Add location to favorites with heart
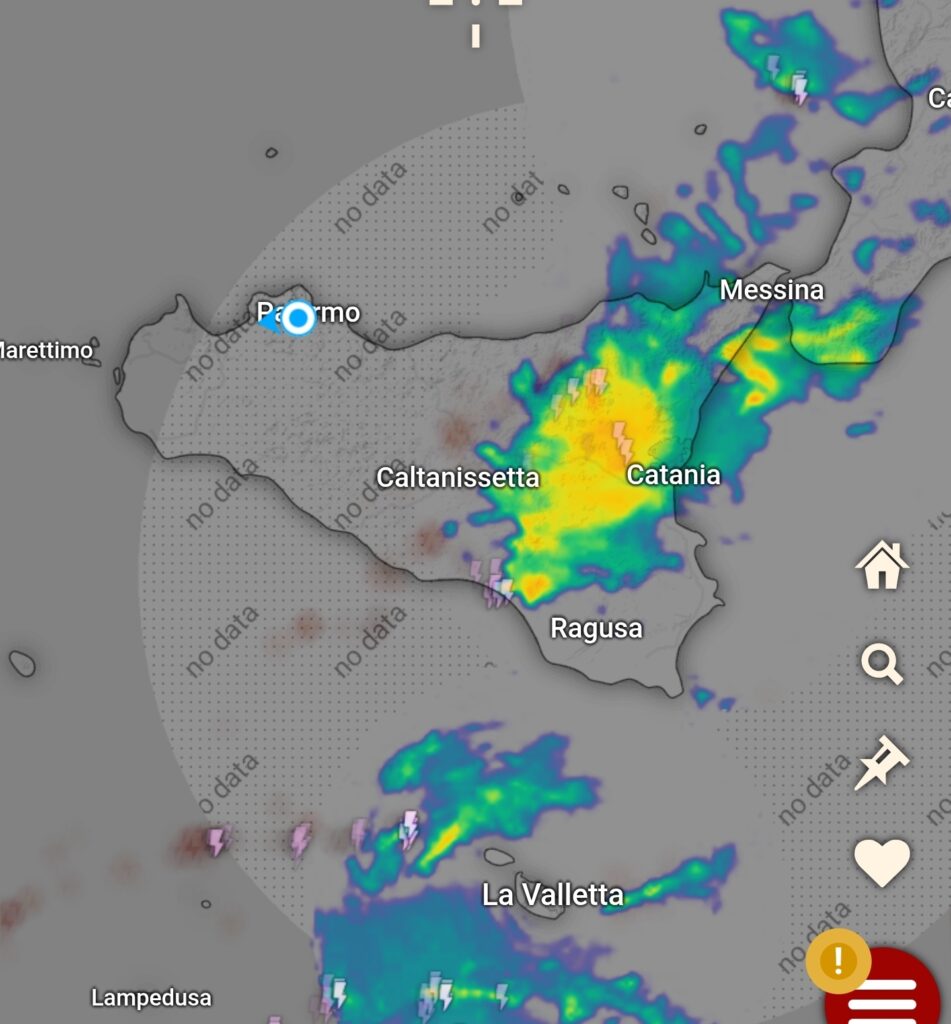The height and width of the screenshot is (1024, 951). [882, 862]
